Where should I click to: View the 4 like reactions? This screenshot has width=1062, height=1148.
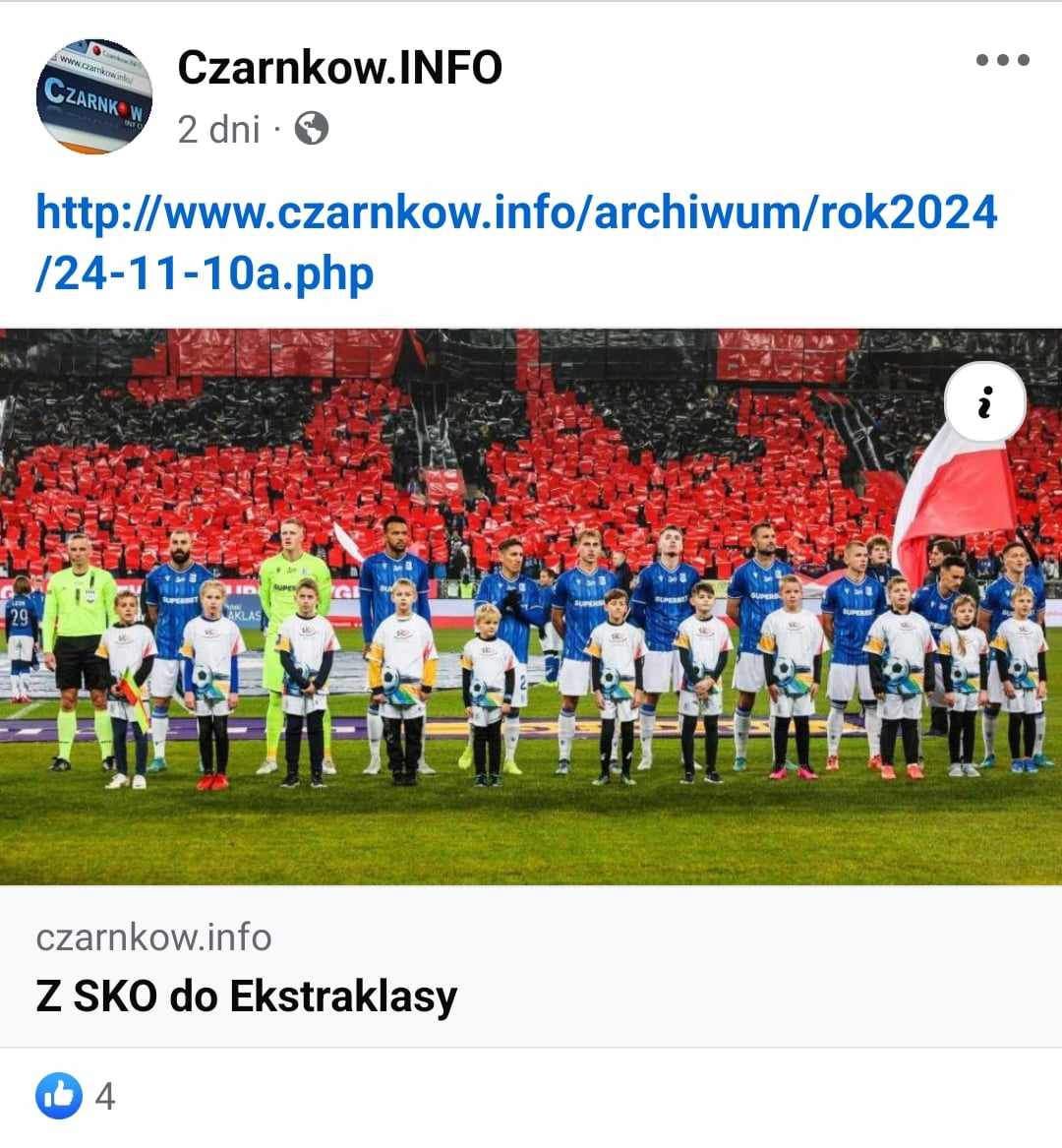tap(77, 1095)
